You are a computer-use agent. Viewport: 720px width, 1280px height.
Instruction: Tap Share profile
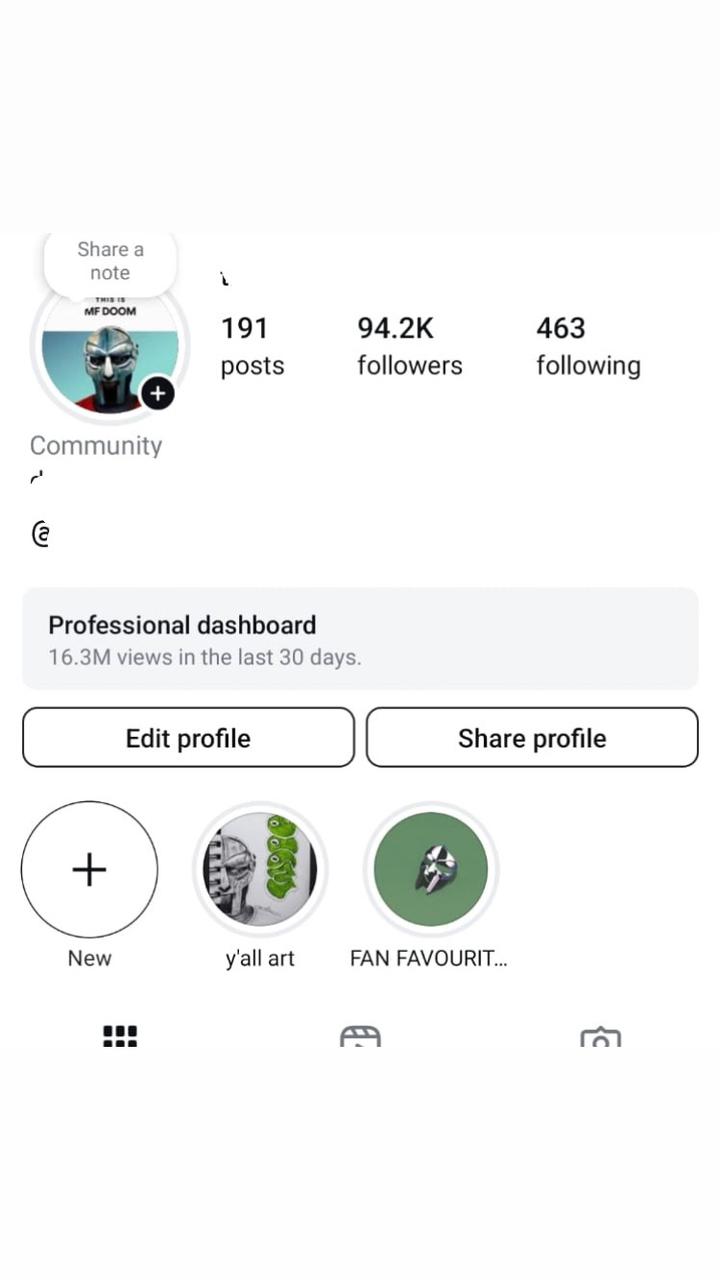click(532, 738)
